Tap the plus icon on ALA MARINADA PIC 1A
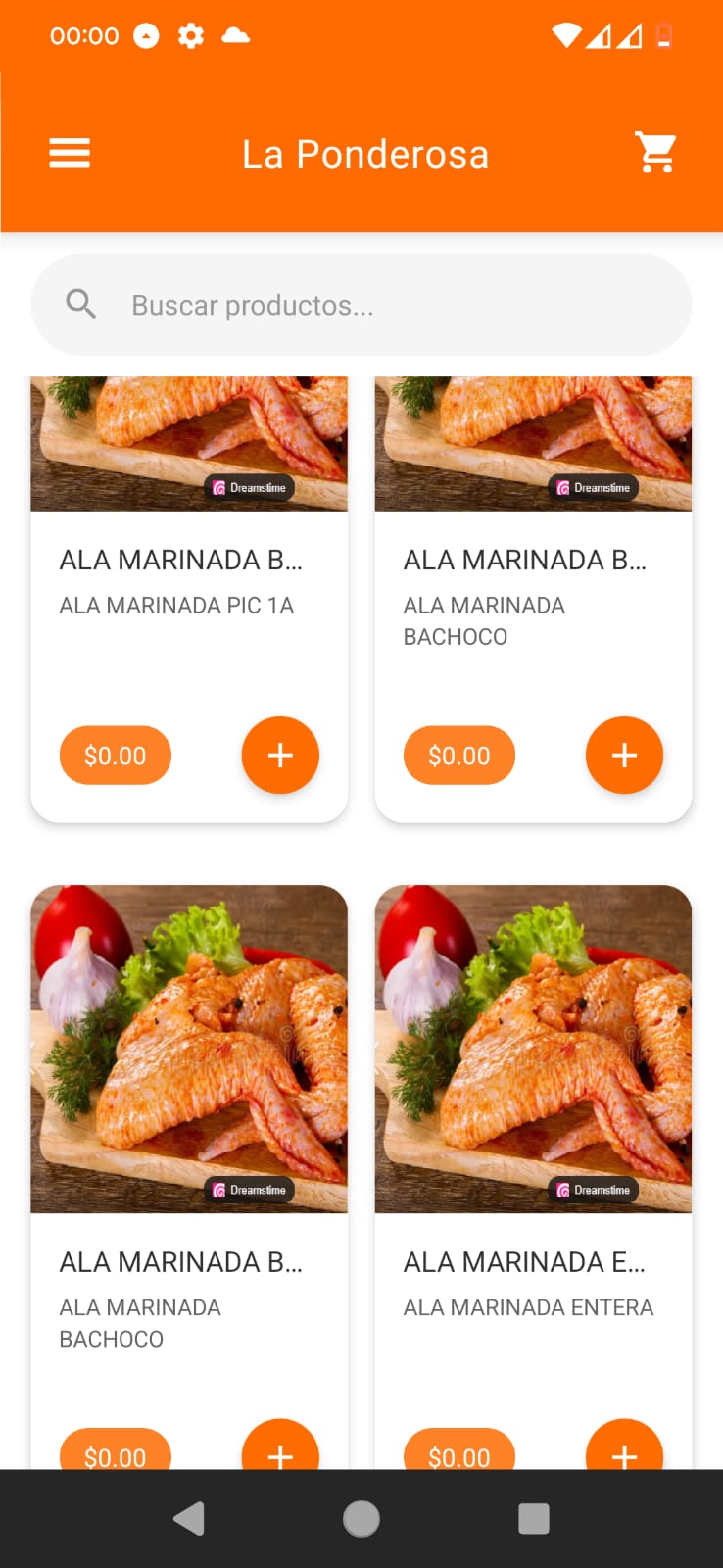Image resolution: width=723 pixels, height=1568 pixels. coord(280,755)
